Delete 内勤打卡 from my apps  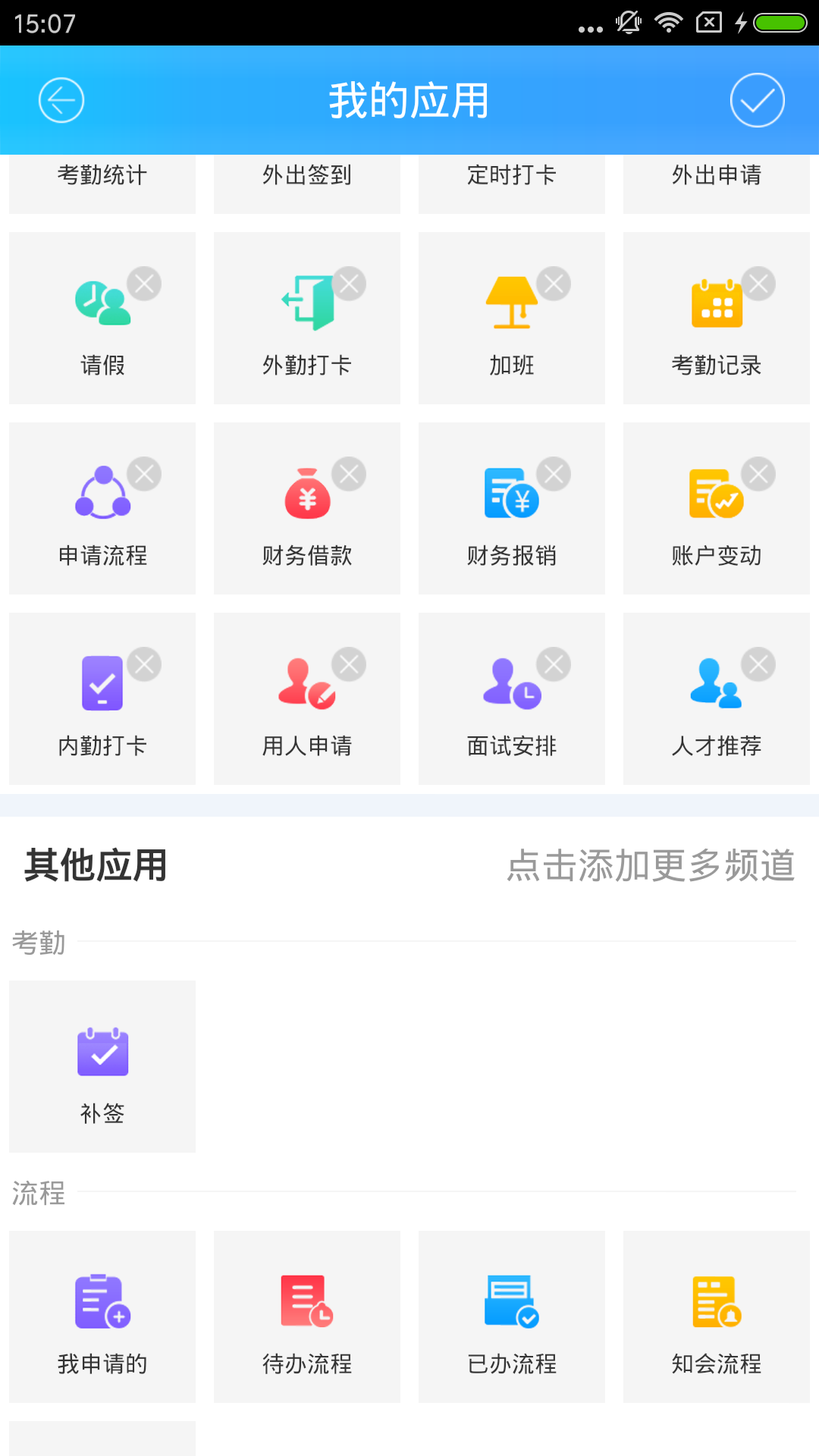(144, 664)
